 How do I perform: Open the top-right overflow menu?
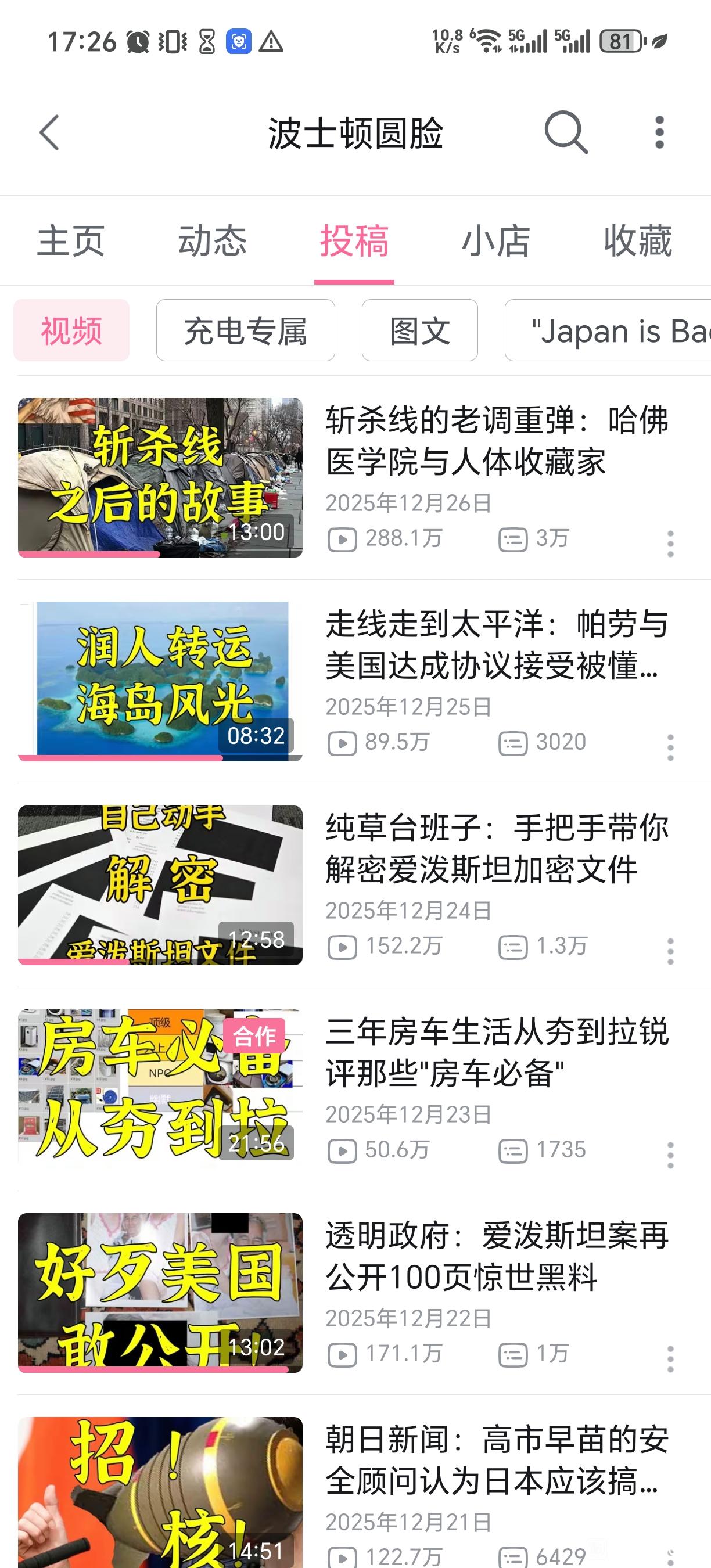pos(659,132)
